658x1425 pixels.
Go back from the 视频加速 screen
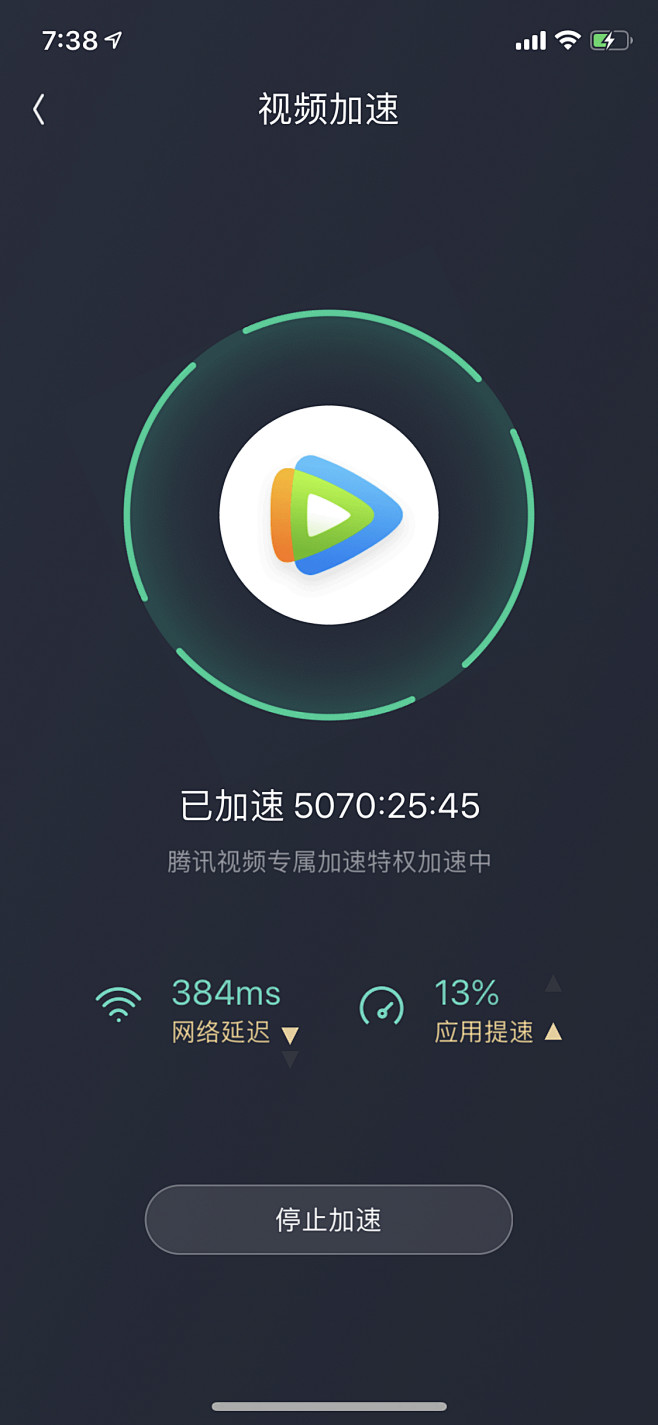tap(39, 109)
